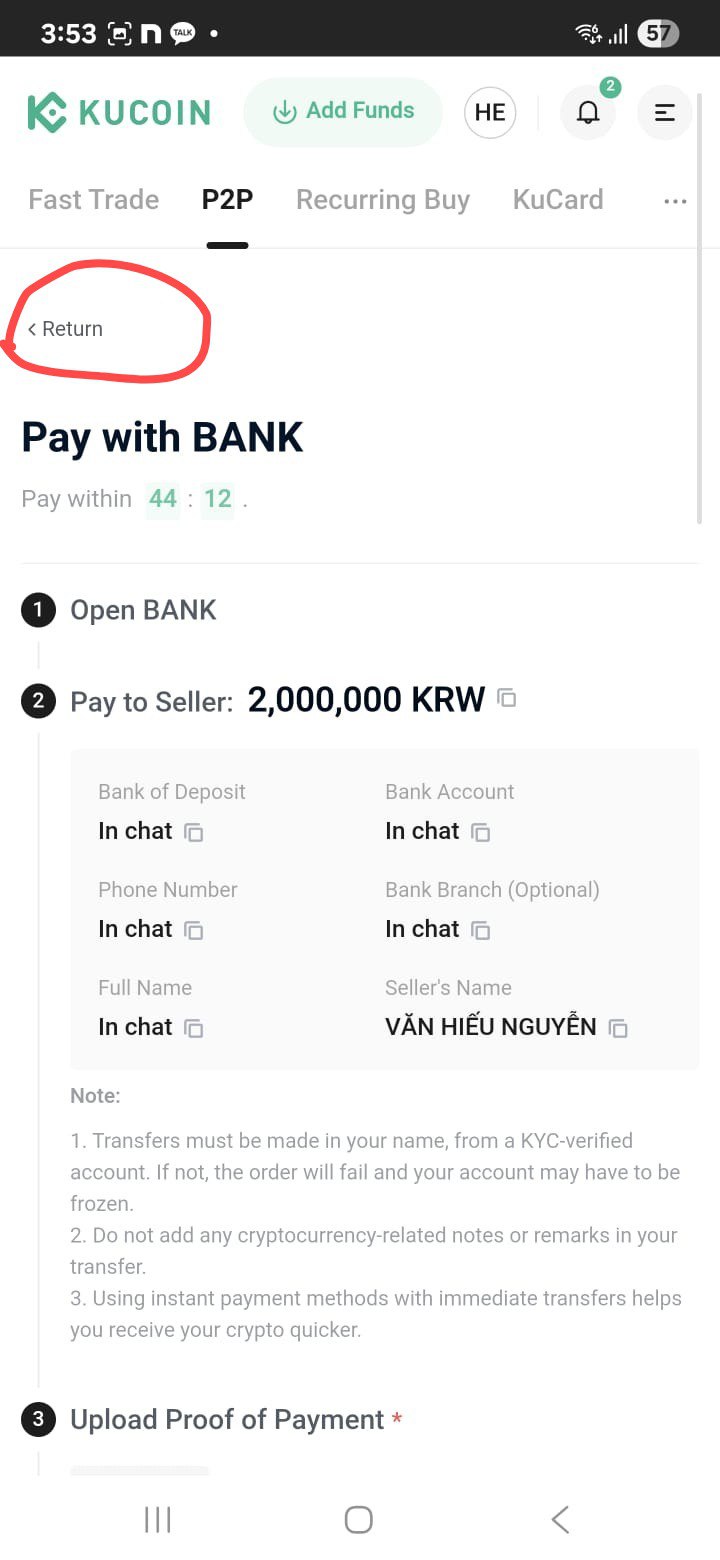Tap the Return link

pyautogui.click(x=65, y=329)
